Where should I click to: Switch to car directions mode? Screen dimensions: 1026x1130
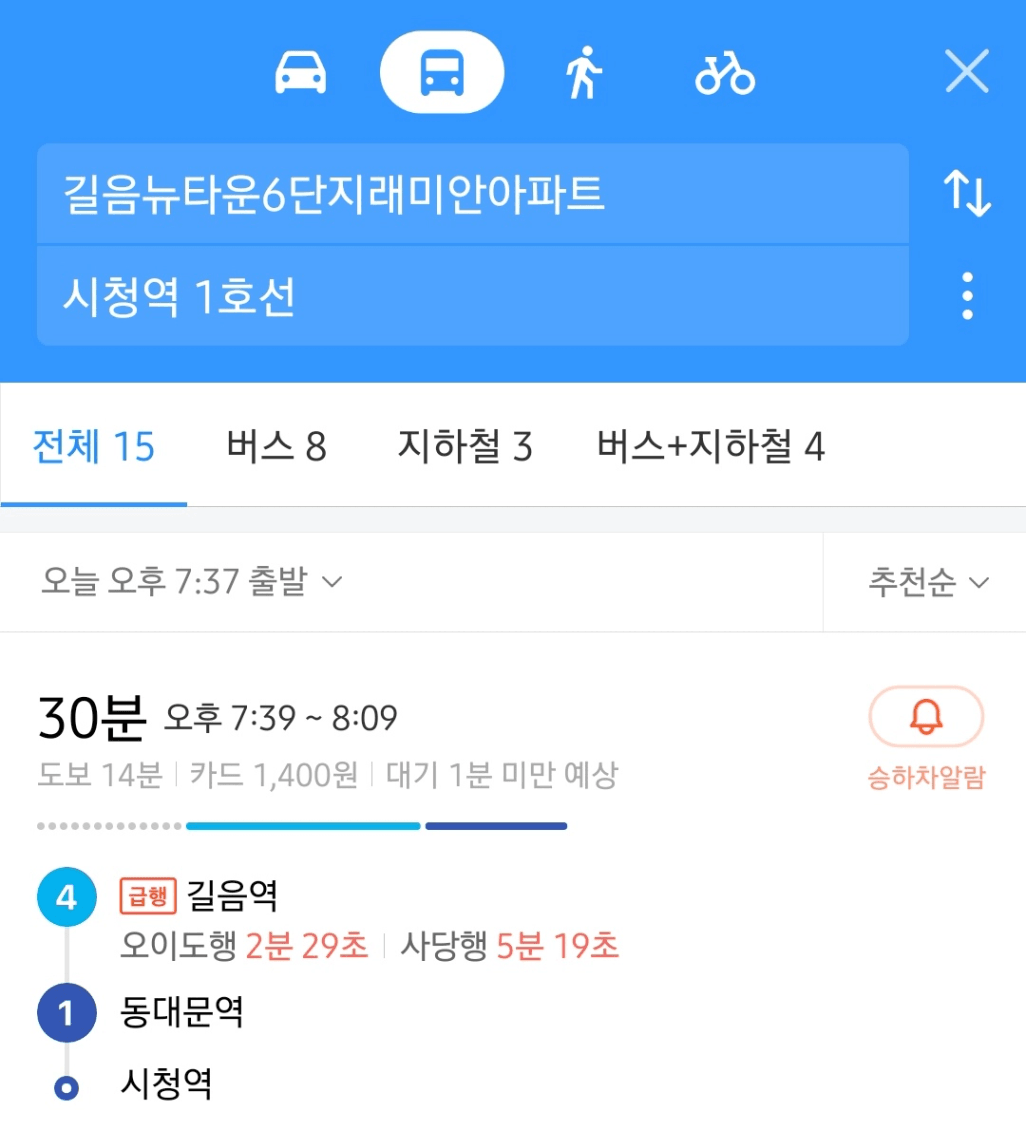(x=300, y=73)
